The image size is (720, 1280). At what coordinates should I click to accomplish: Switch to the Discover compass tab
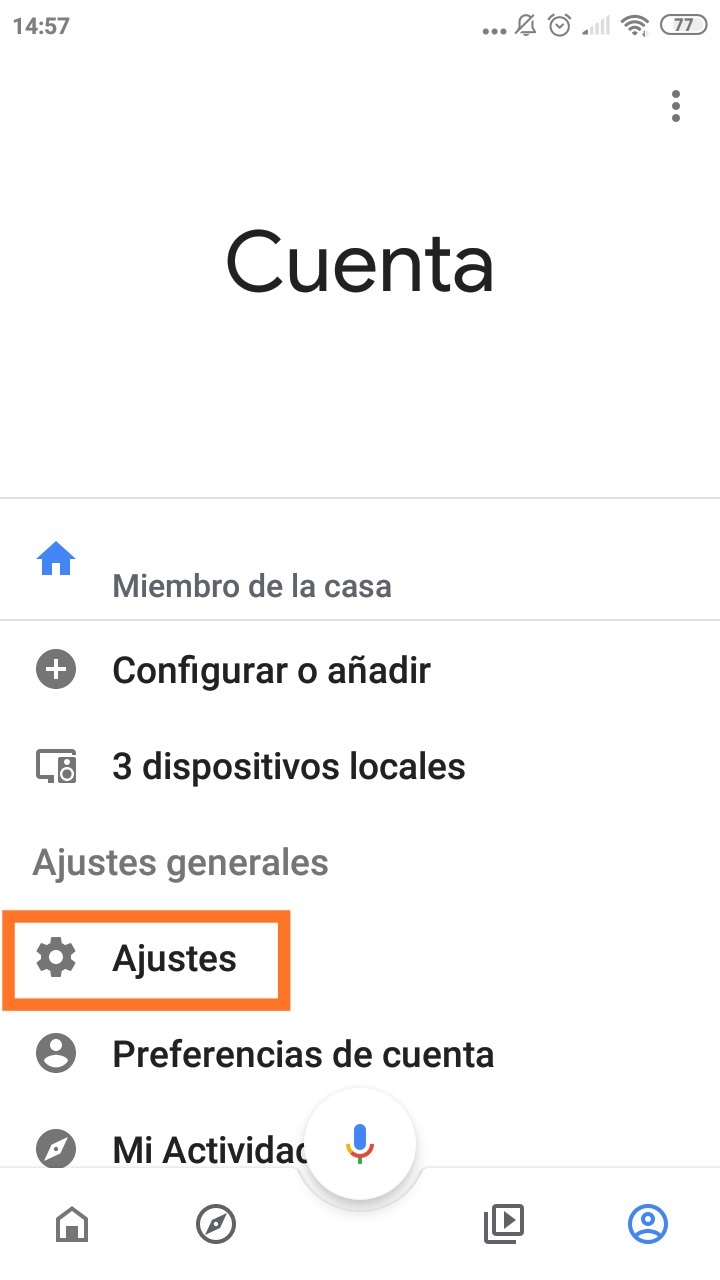coord(216,1223)
